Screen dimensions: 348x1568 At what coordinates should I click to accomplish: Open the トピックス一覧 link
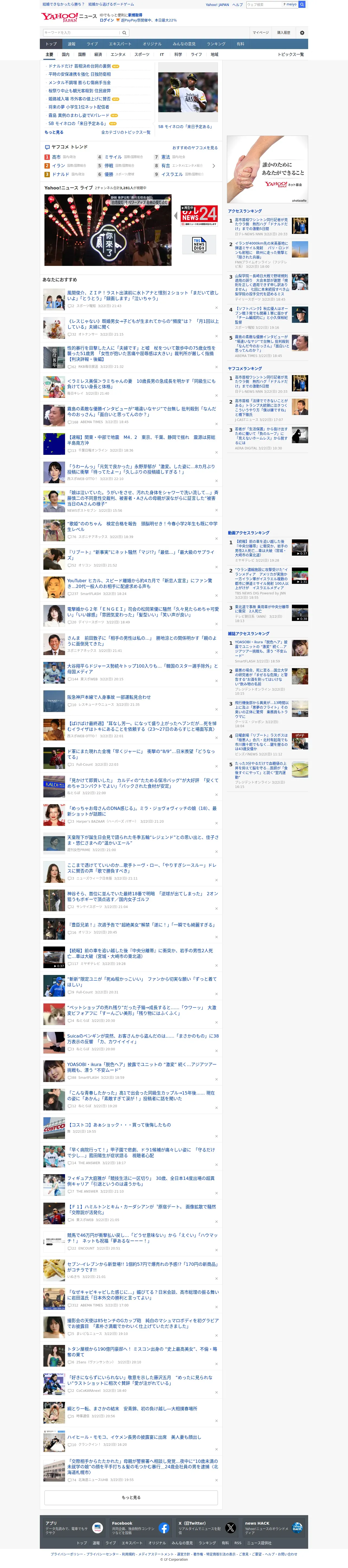coord(291,54)
